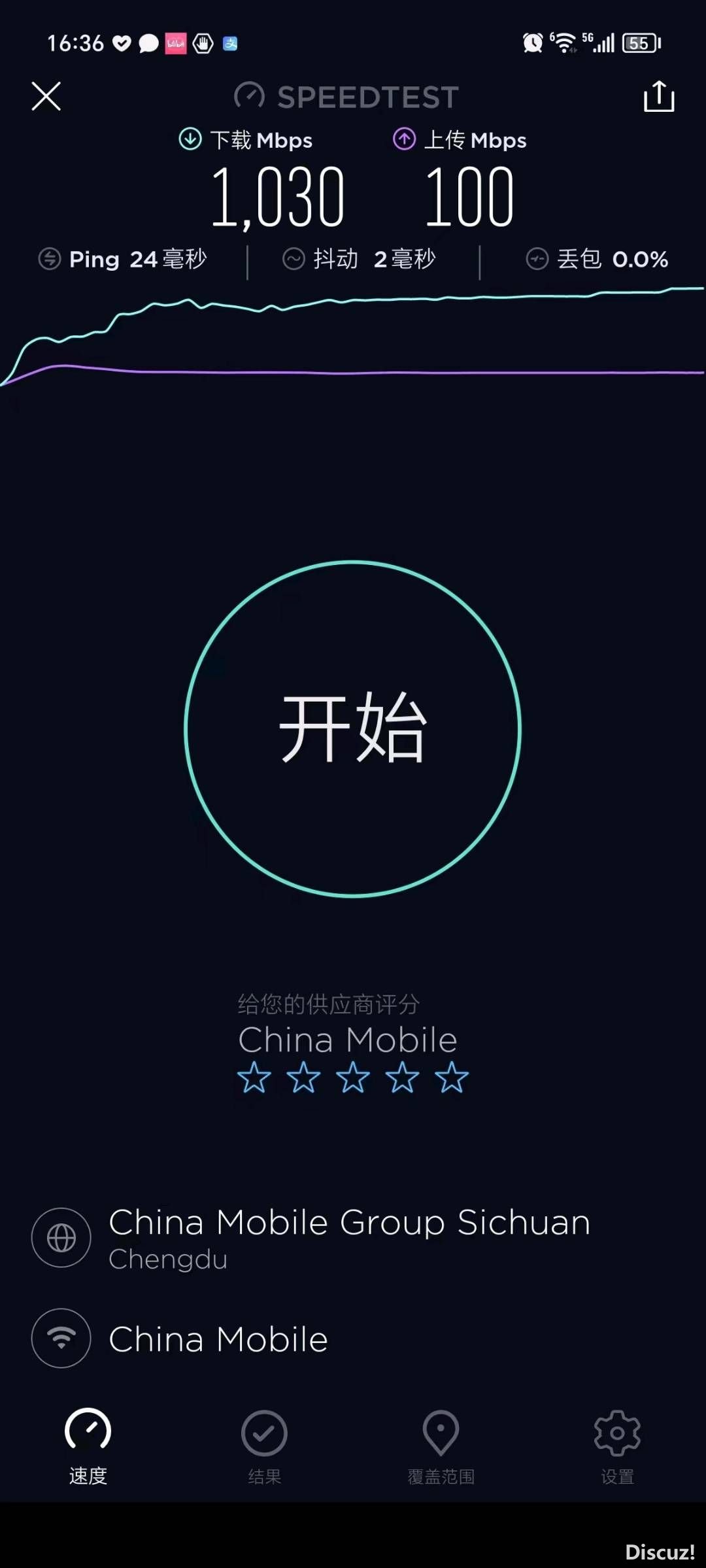Share the speed test result
The height and width of the screenshot is (1568, 706).
point(658,96)
